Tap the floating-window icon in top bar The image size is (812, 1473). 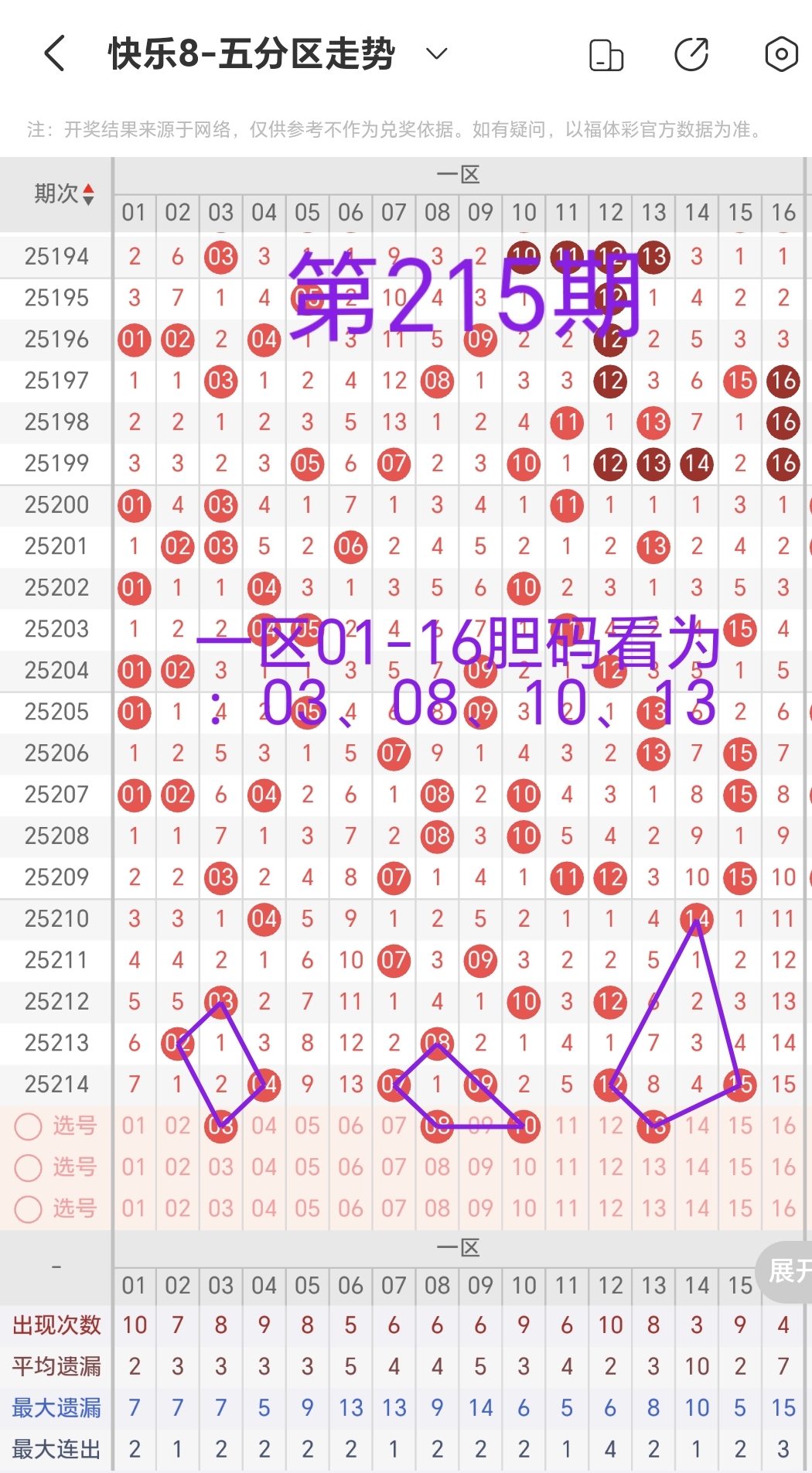click(606, 53)
